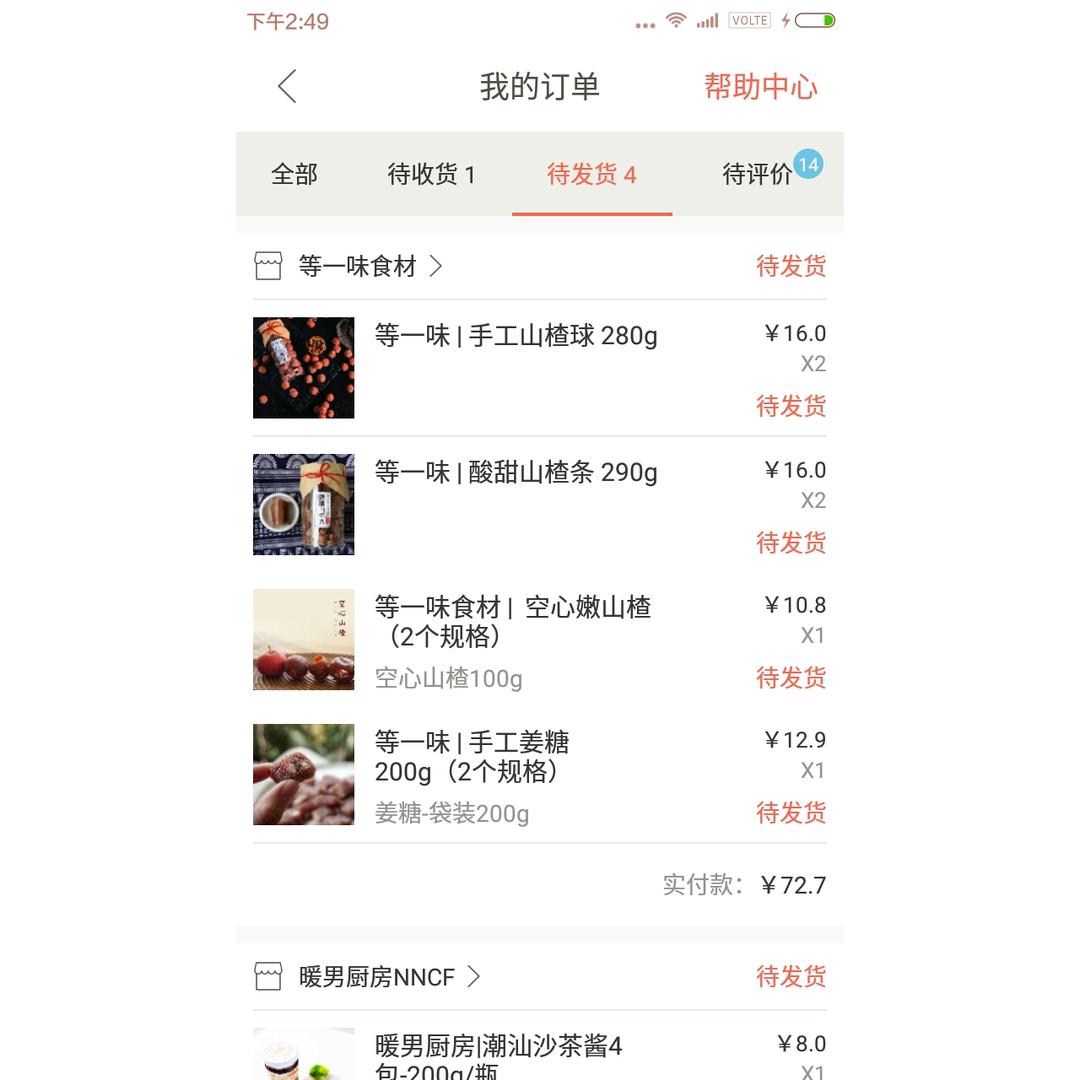Open the 酸甜山楂条 290g order item

tap(516, 473)
